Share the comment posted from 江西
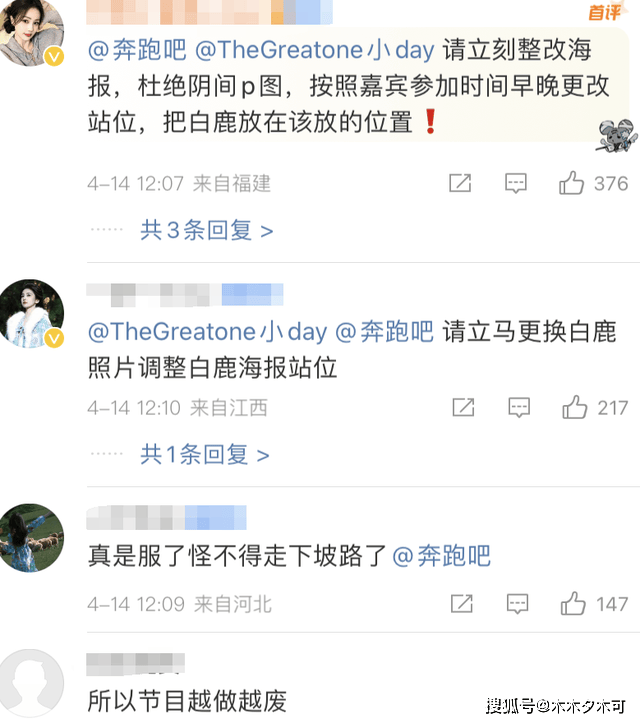The height and width of the screenshot is (723, 640). tap(462, 407)
